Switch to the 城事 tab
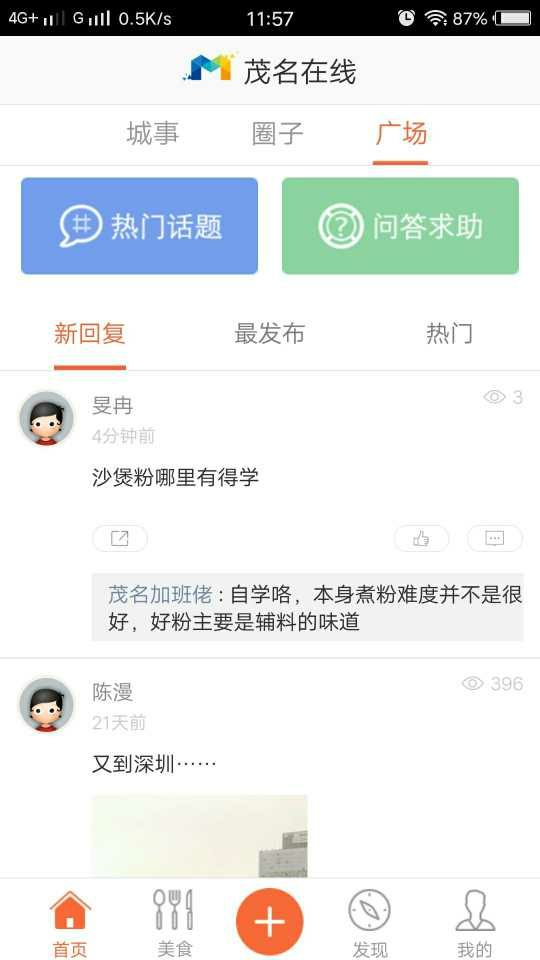 pos(153,134)
